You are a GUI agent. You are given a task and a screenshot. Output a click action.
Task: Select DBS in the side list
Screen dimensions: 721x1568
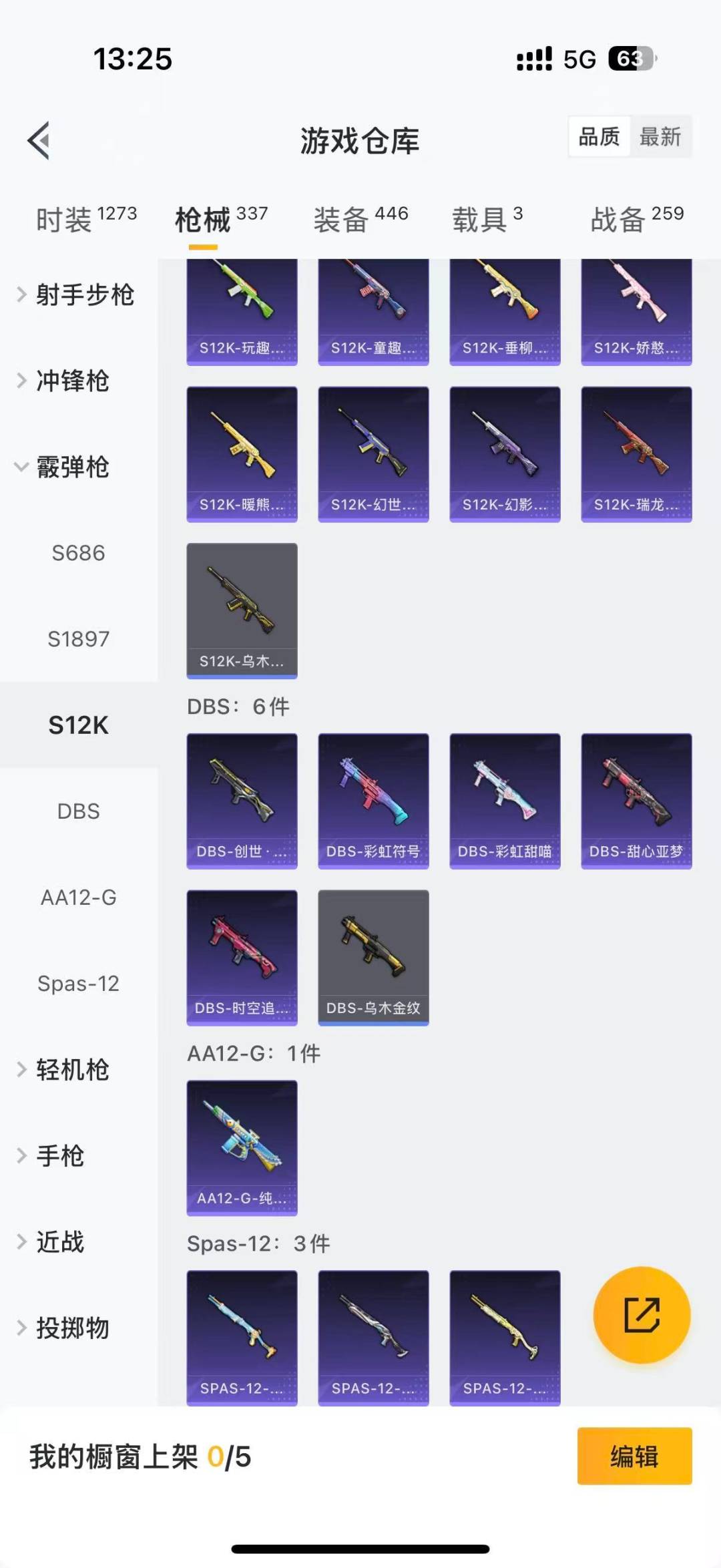coord(78,811)
